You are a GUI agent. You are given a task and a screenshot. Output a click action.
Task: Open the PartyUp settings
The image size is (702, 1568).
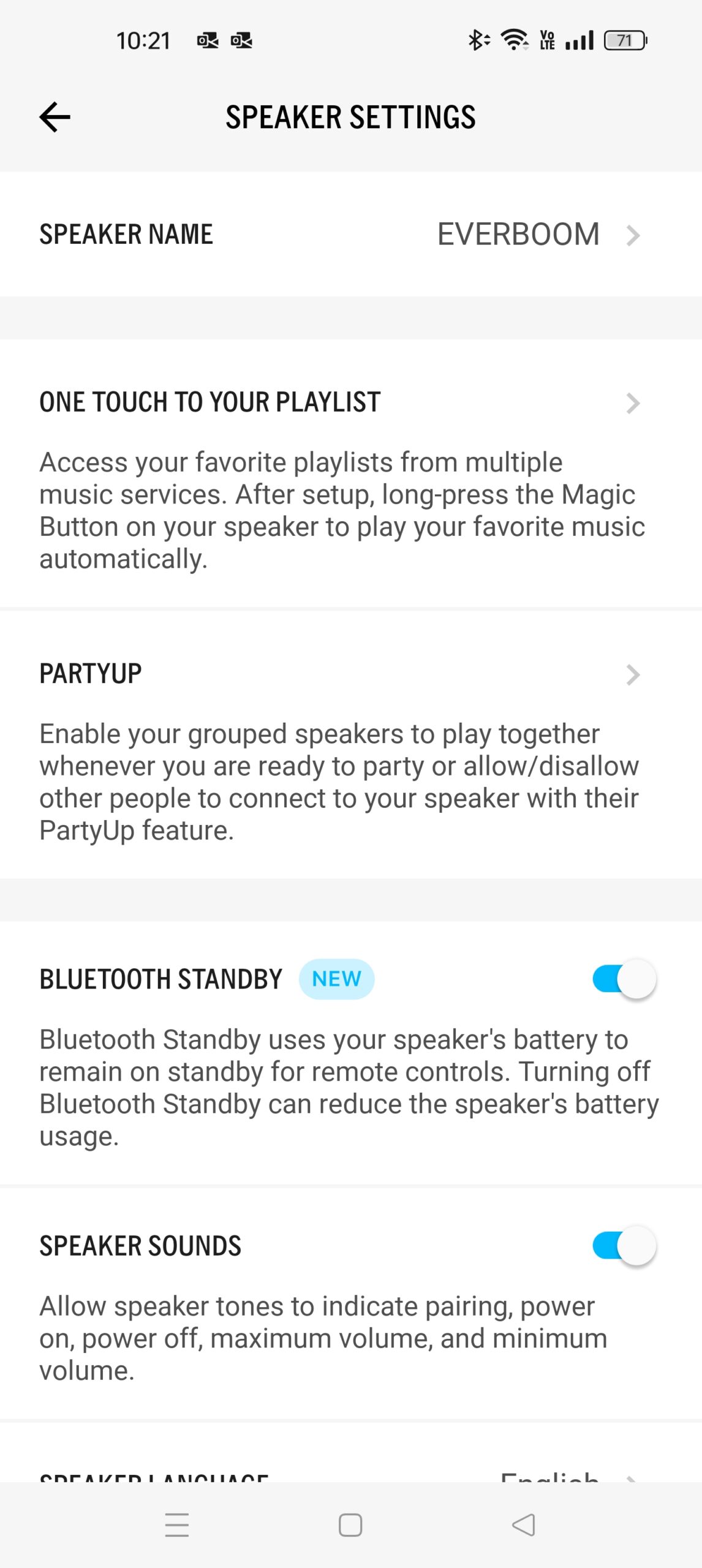click(350, 674)
